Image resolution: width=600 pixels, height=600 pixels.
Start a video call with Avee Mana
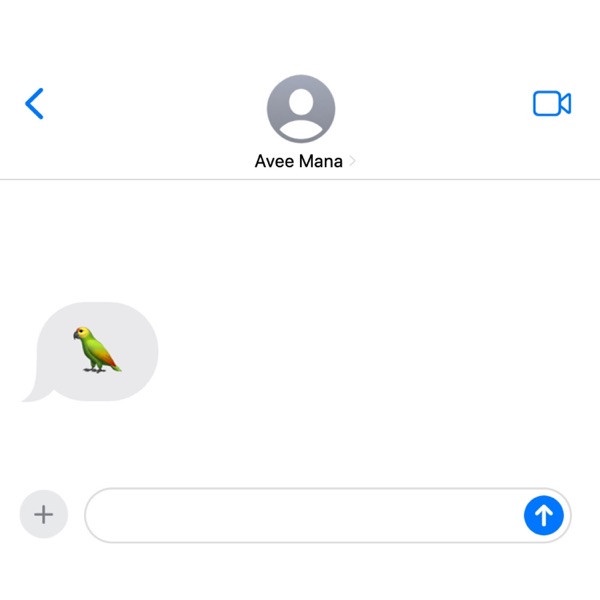(551, 103)
